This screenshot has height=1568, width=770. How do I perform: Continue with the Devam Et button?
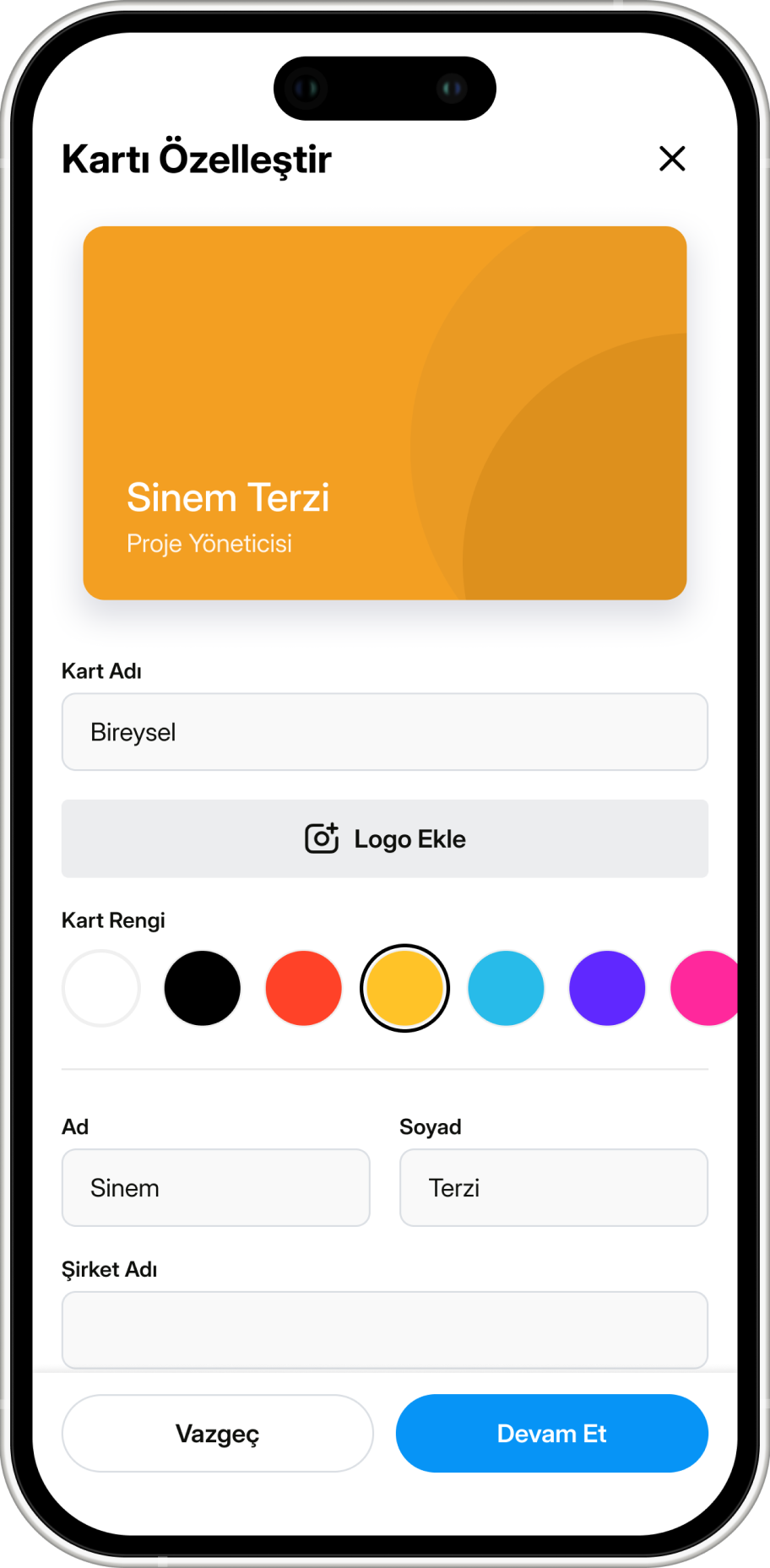click(x=551, y=1433)
